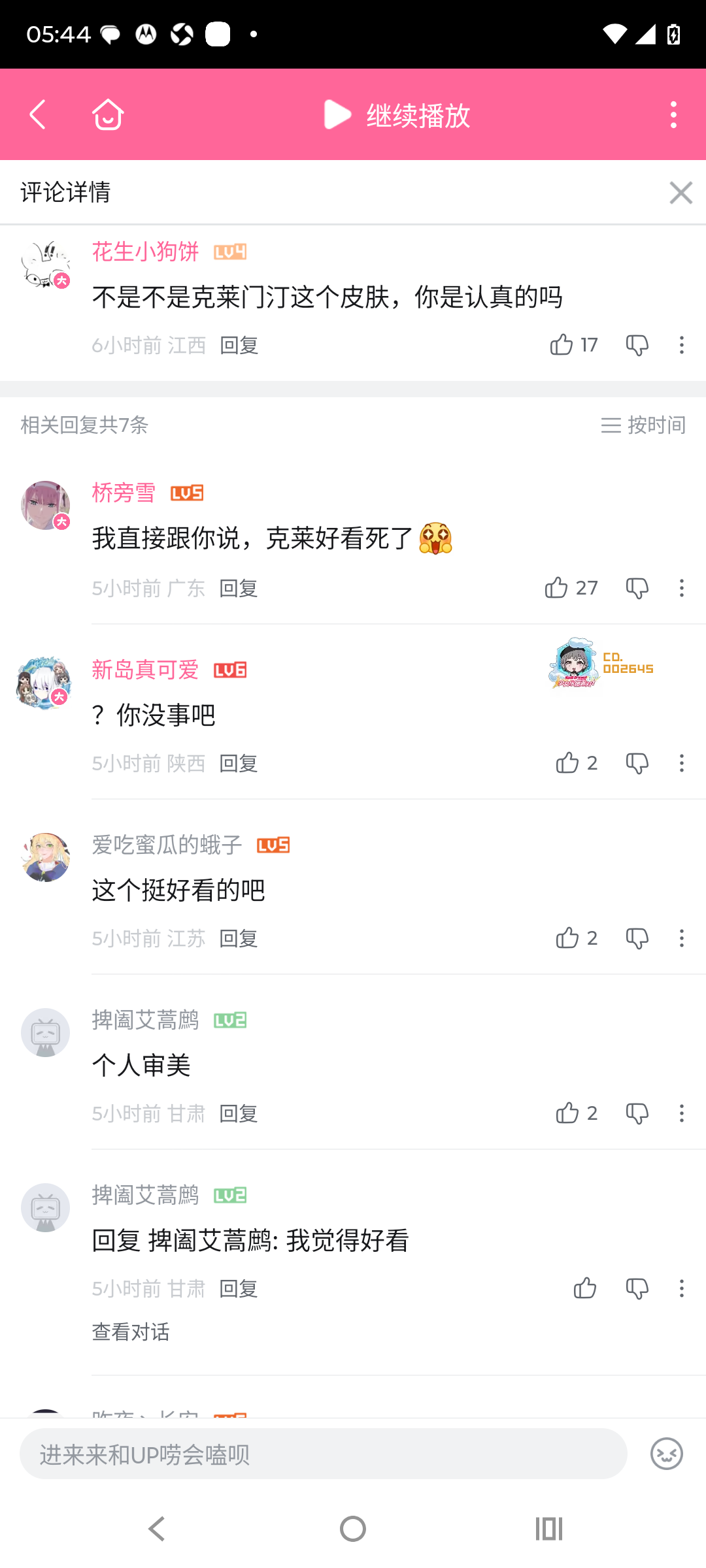Screen dimensions: 706x1568
Task: Open 查看对话 to see the conversation
Action: [x=131, y=1332]
